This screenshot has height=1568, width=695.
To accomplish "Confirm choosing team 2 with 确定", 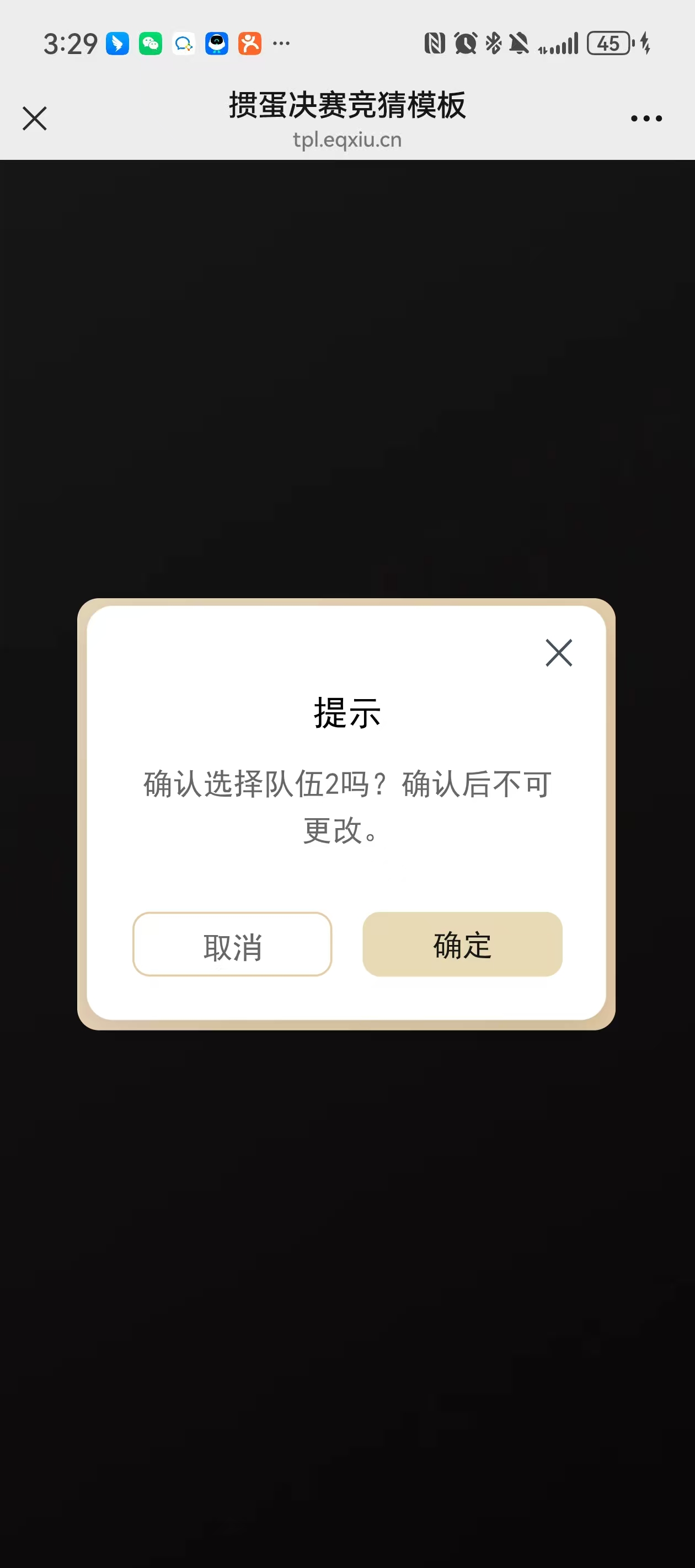I will 462,944.
